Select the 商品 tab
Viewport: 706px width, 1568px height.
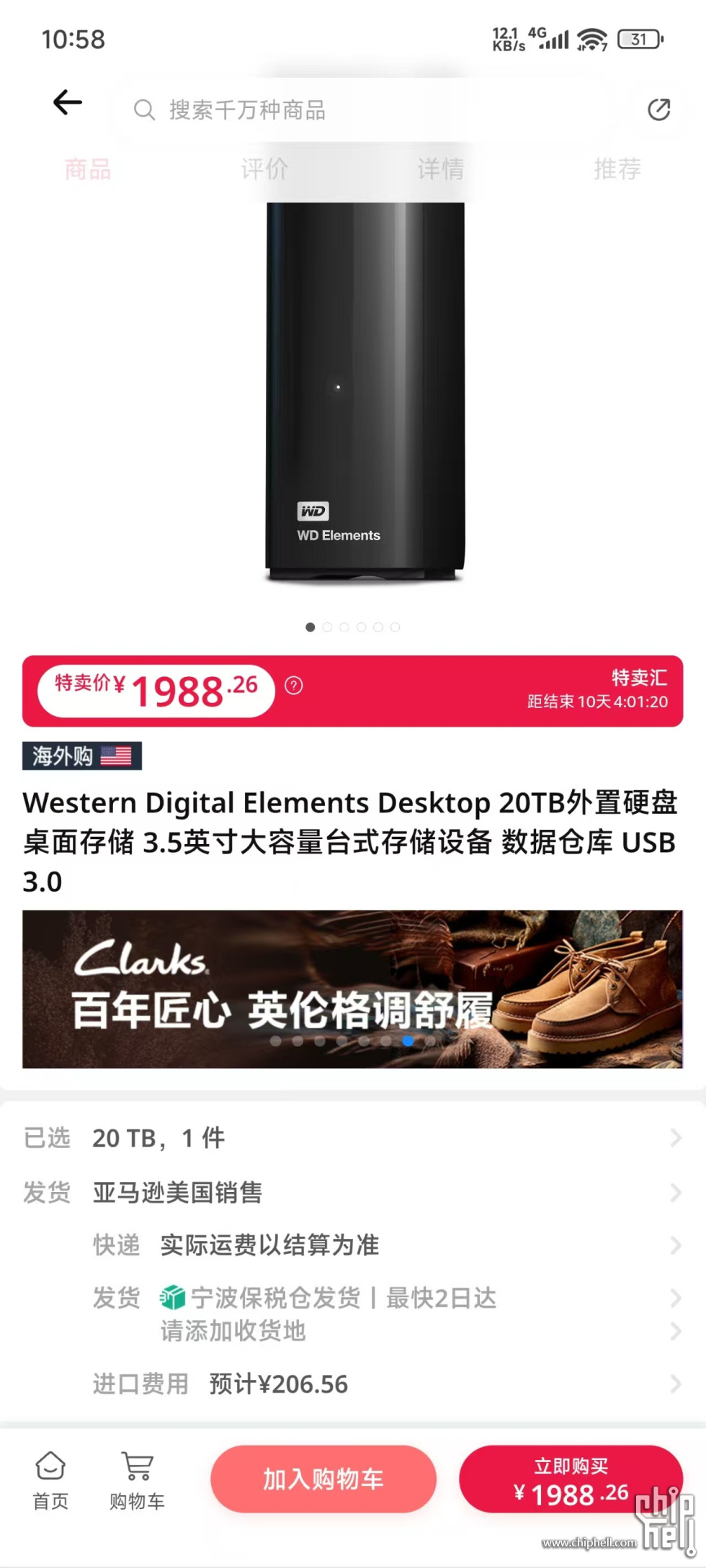pyautogui.click(x=88, y=169)
